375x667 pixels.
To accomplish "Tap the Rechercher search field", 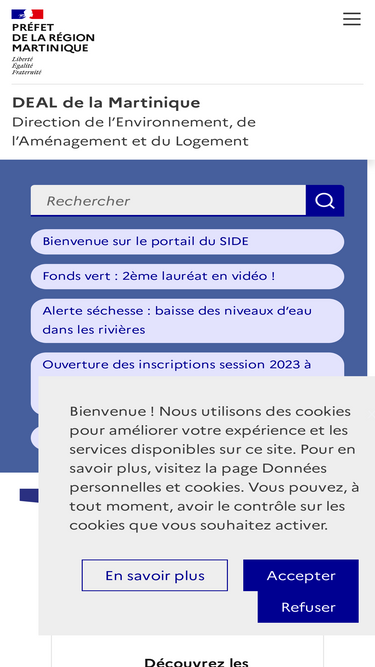I will pos(168,200).
